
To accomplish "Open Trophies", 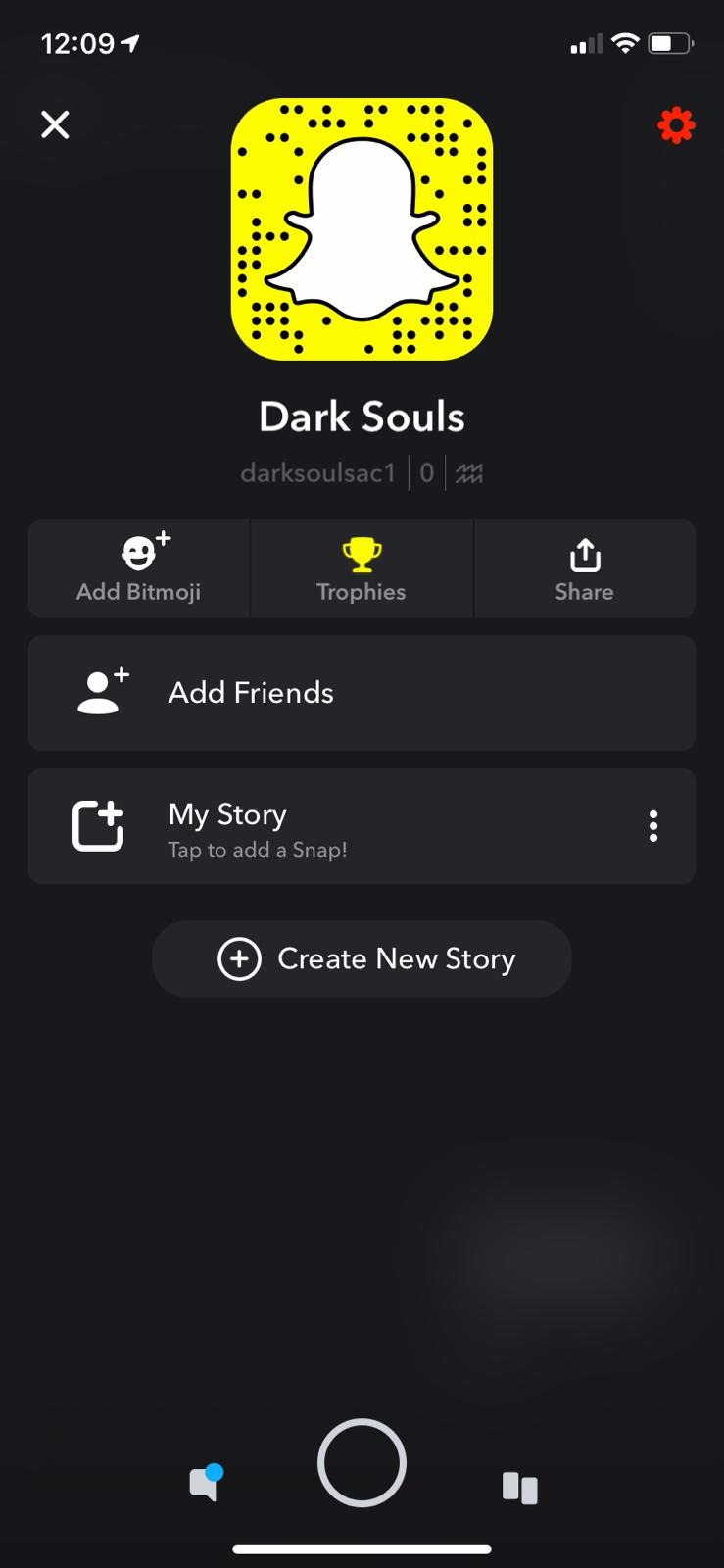I will click(x=362, y=568).
